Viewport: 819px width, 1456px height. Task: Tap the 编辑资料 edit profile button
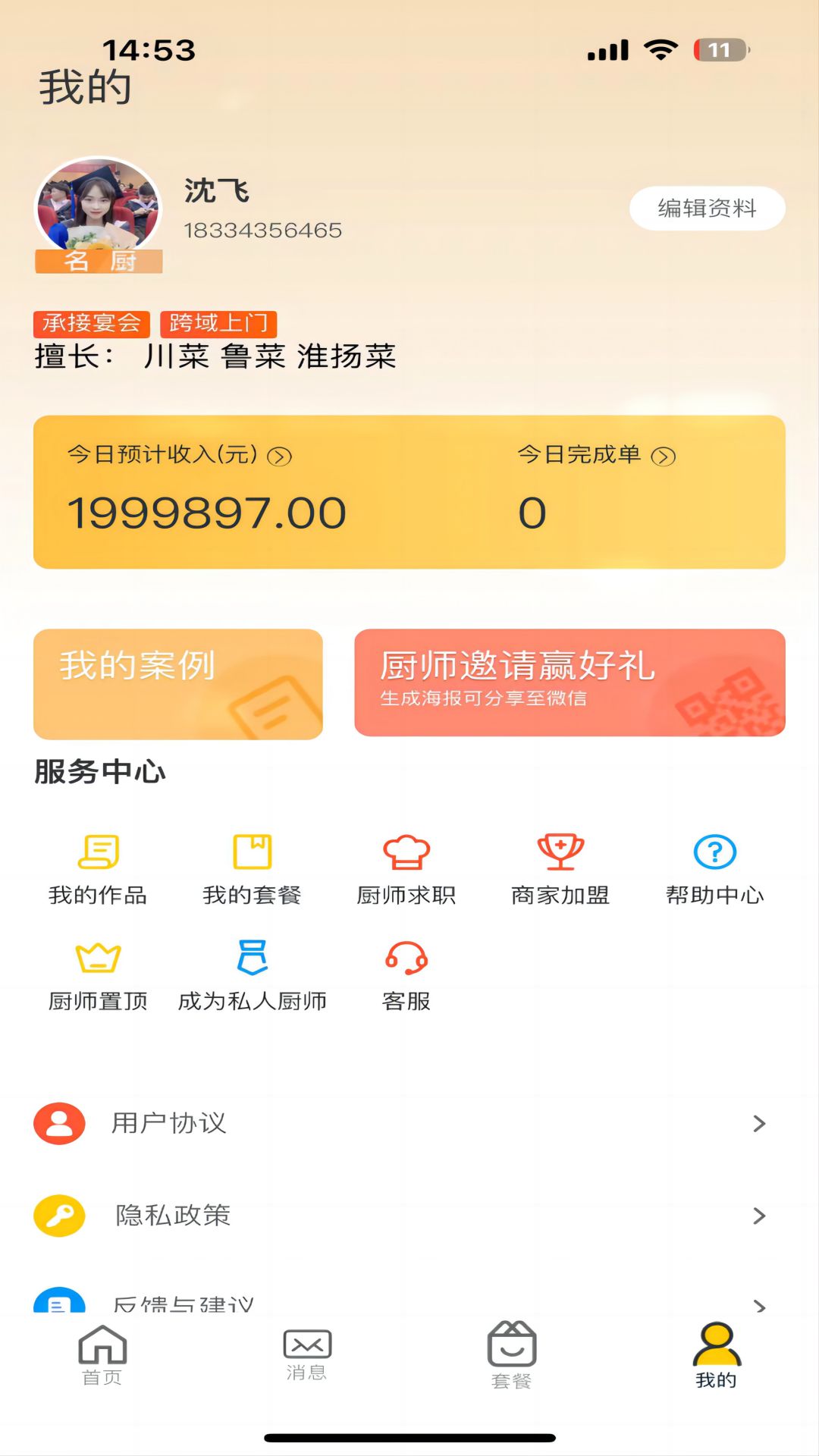(707, 209)
